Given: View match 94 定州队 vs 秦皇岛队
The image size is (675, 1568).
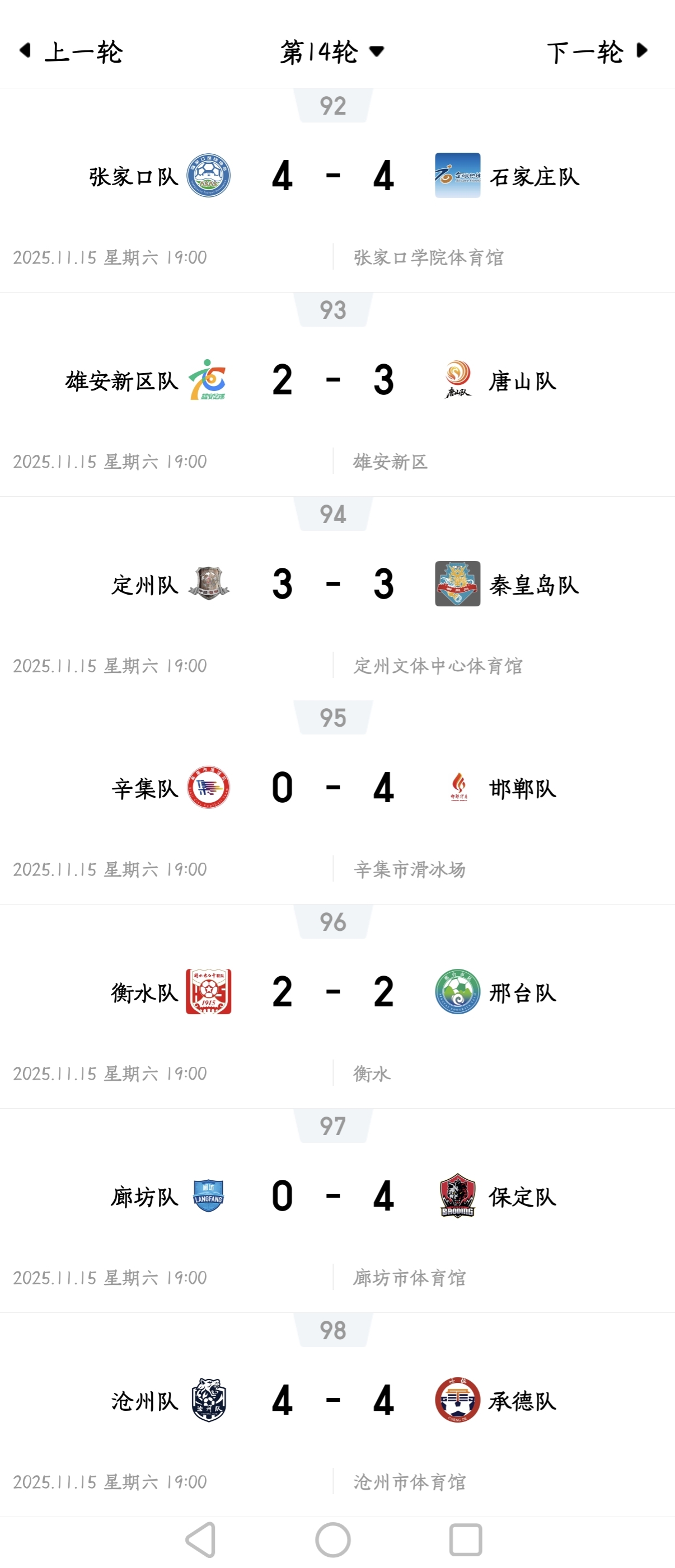Looking at the screenshot, I should 333,585.
